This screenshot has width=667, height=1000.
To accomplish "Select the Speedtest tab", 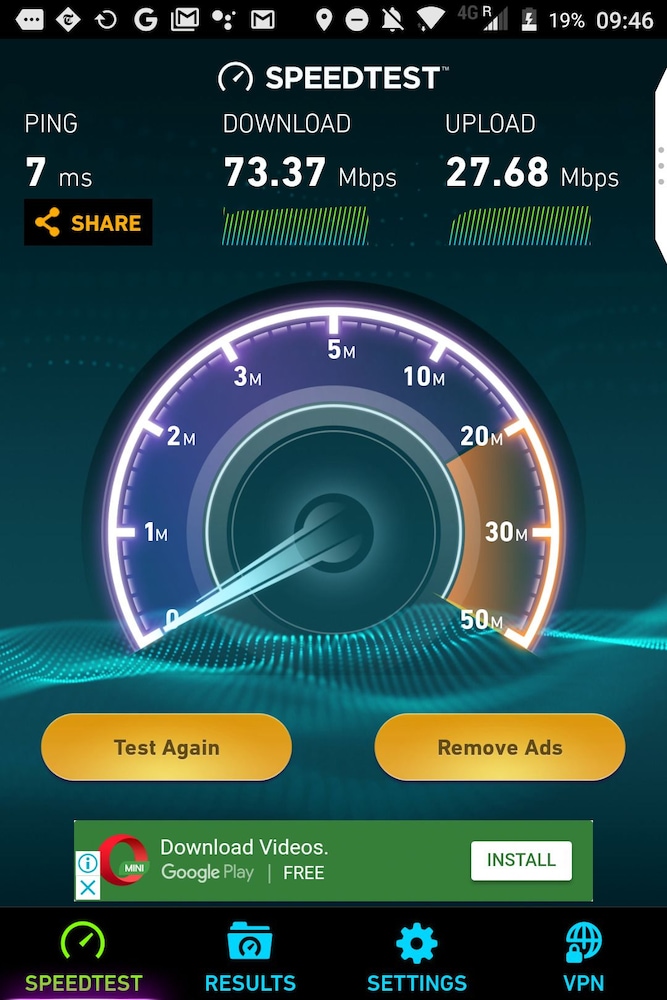I will [83, 957].
